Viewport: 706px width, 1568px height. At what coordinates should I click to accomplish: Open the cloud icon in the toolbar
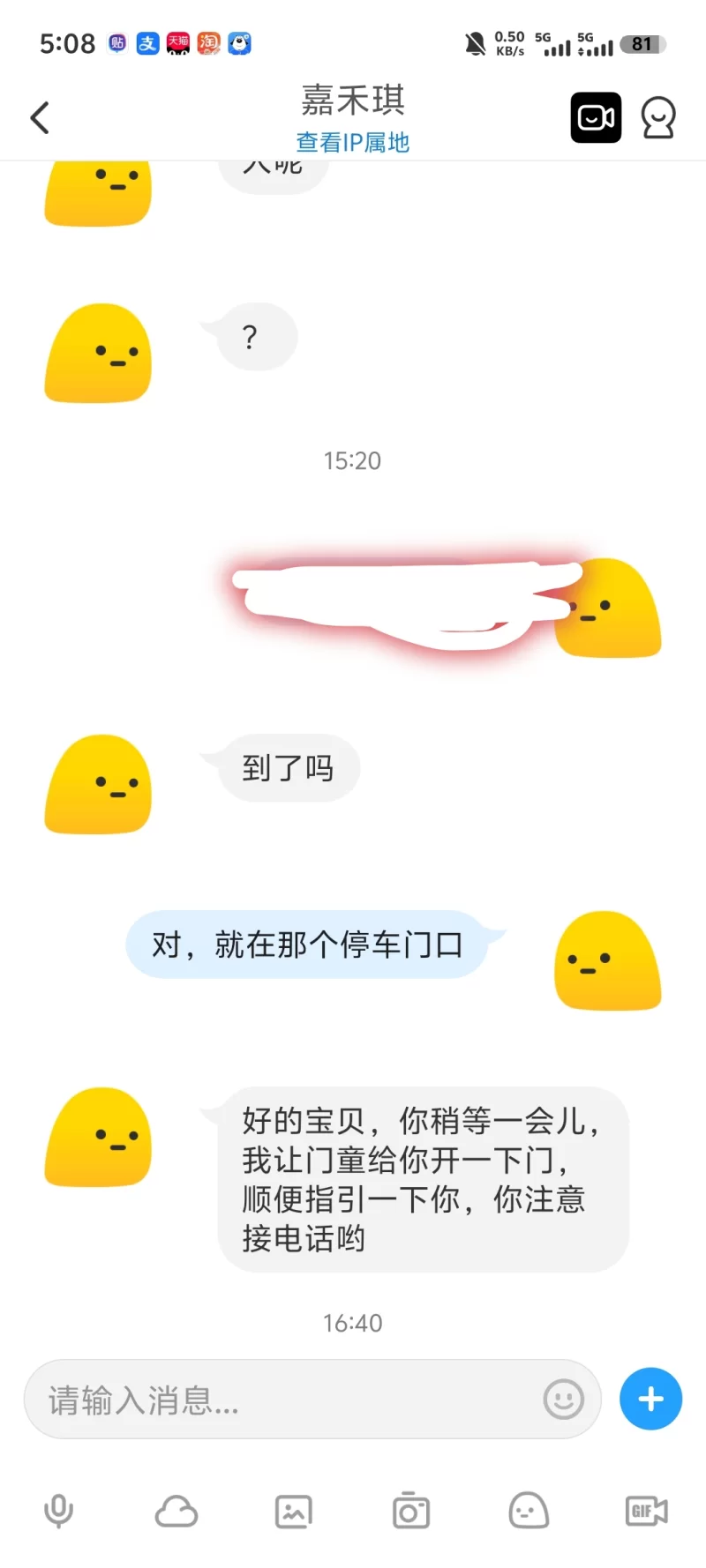tap(176, 1512)
